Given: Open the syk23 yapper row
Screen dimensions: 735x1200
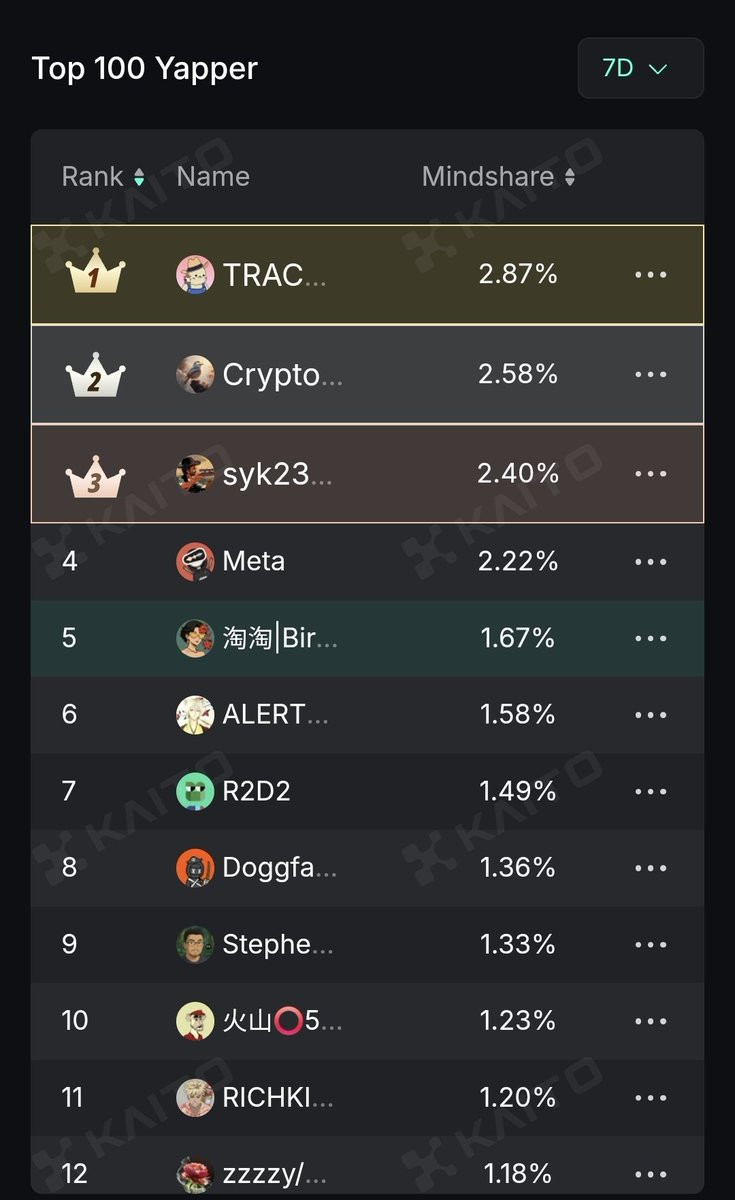Looking at the screenshot, I should pyautogui.click(x=367, y=474).
